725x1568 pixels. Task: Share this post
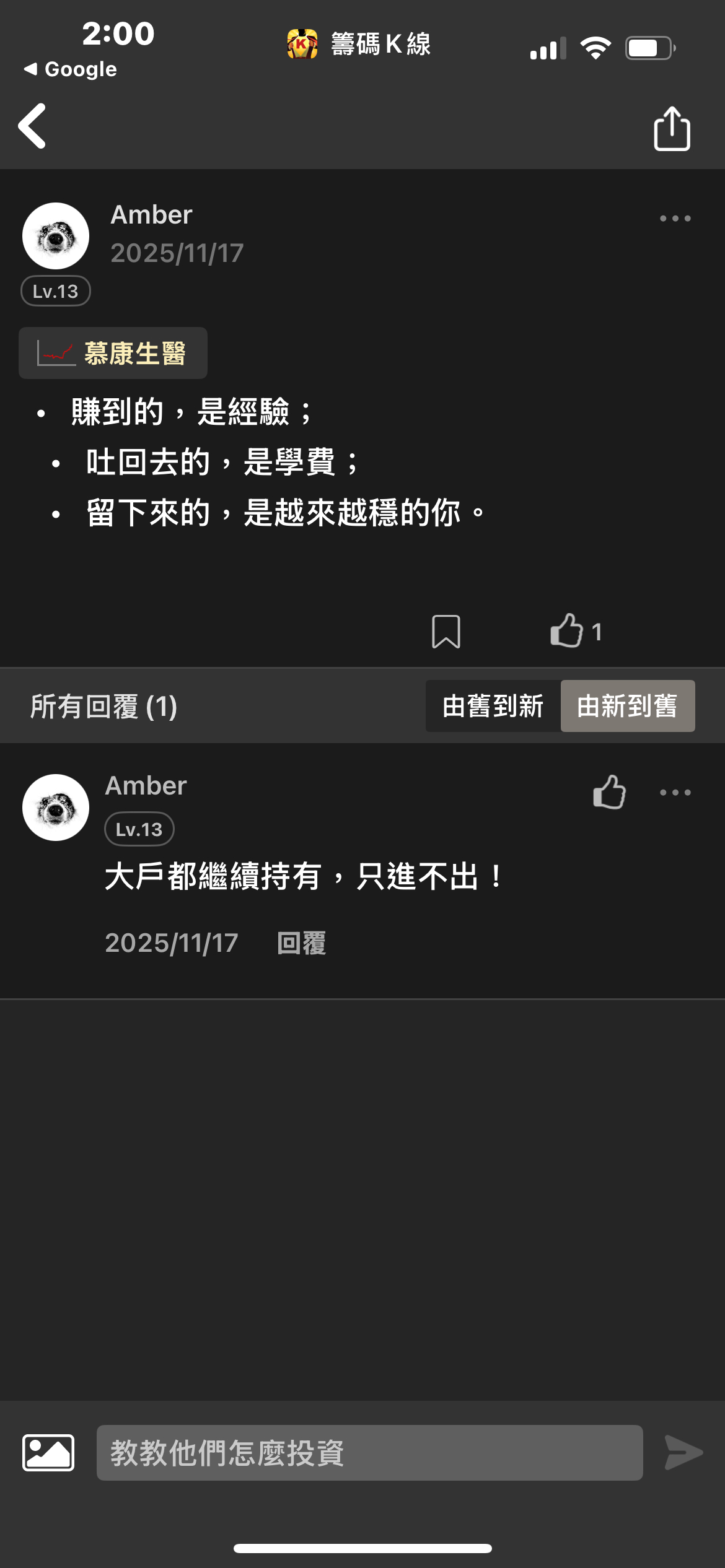[672, 129]
